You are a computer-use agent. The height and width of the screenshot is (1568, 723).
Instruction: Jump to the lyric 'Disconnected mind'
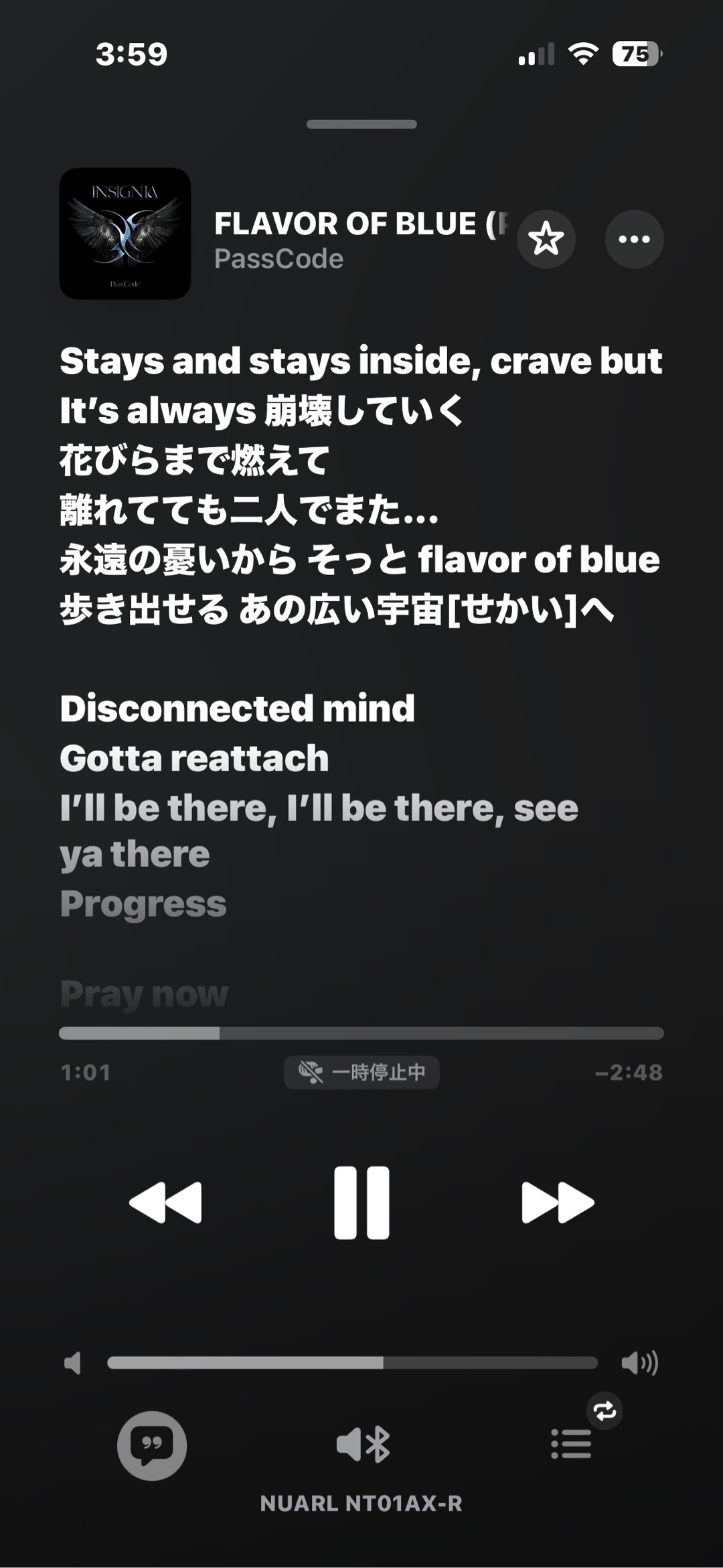238,708
